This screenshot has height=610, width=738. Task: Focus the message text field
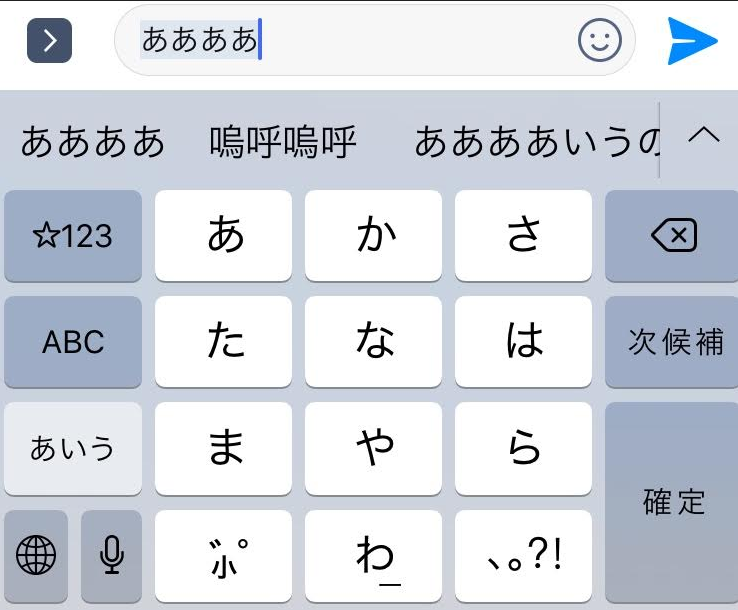(400, 41)
